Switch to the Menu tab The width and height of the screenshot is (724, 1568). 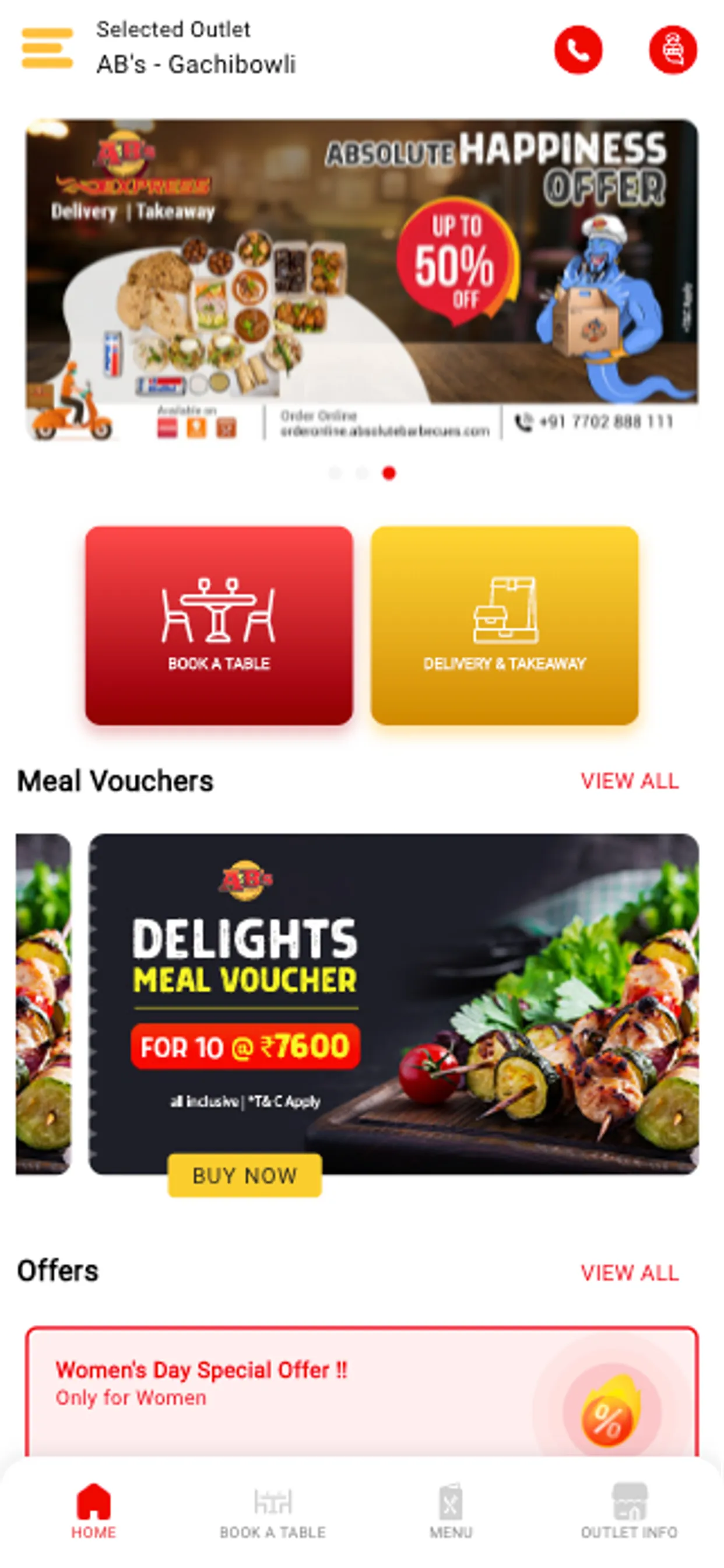click(451, 1511)
